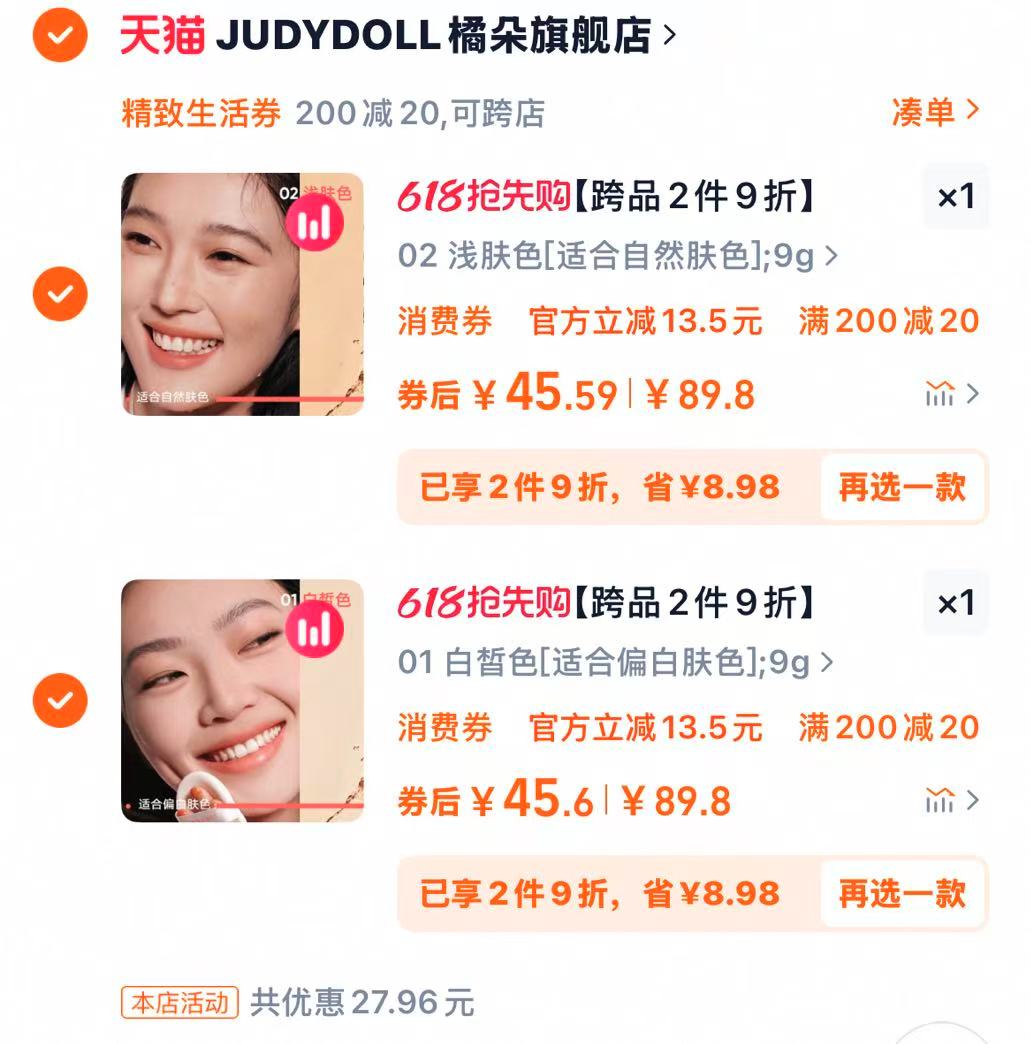The height and width of the screenshot is (1044, 1031).
Task: Change the 01 白皙色 variant option
Action: pyautogui.click(x=615, y=662)
